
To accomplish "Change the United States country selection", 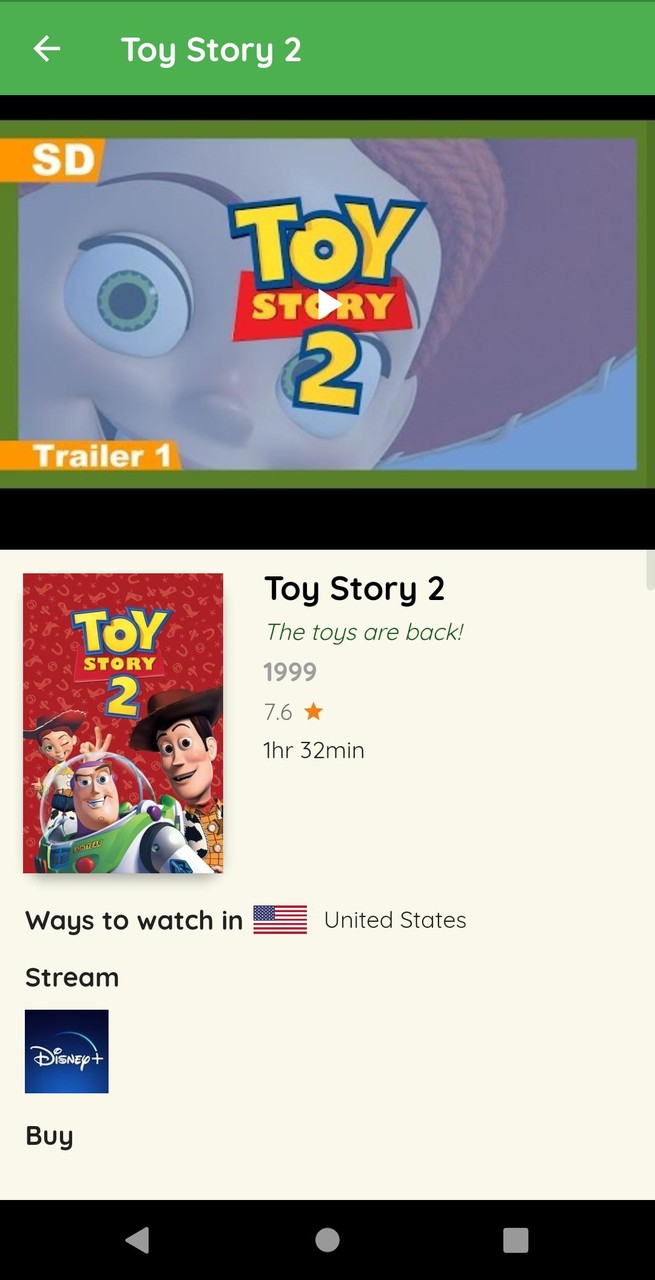I will tap(360, 920).
